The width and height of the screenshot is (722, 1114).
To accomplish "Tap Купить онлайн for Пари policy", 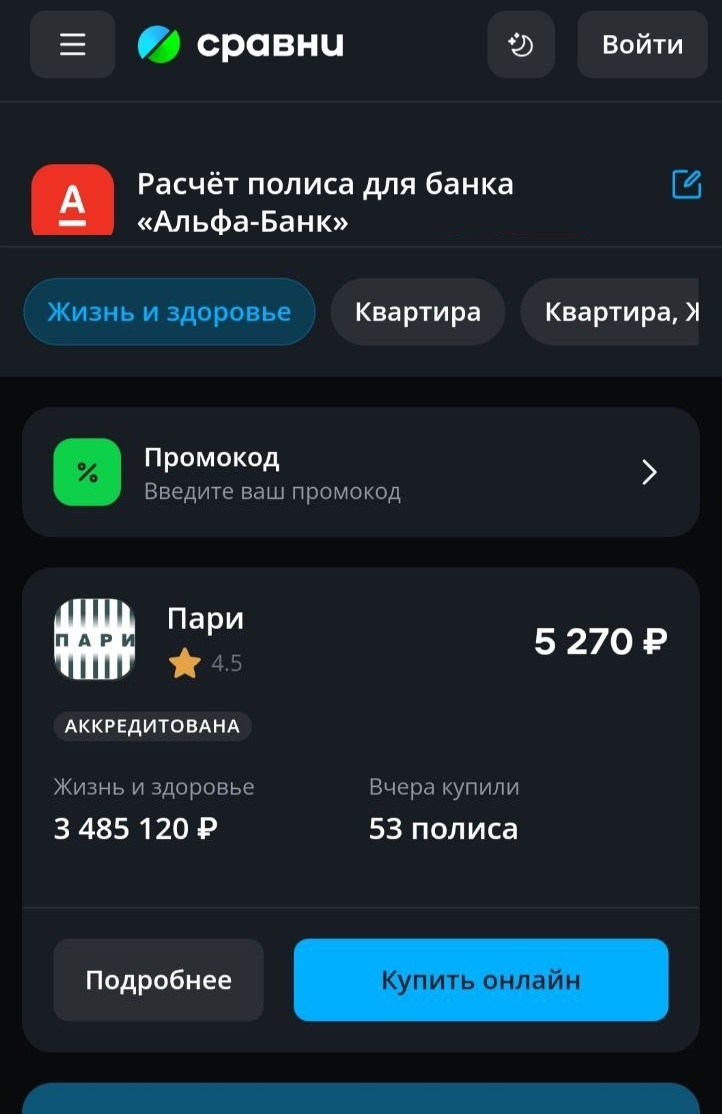I will [x=480, y=980].
